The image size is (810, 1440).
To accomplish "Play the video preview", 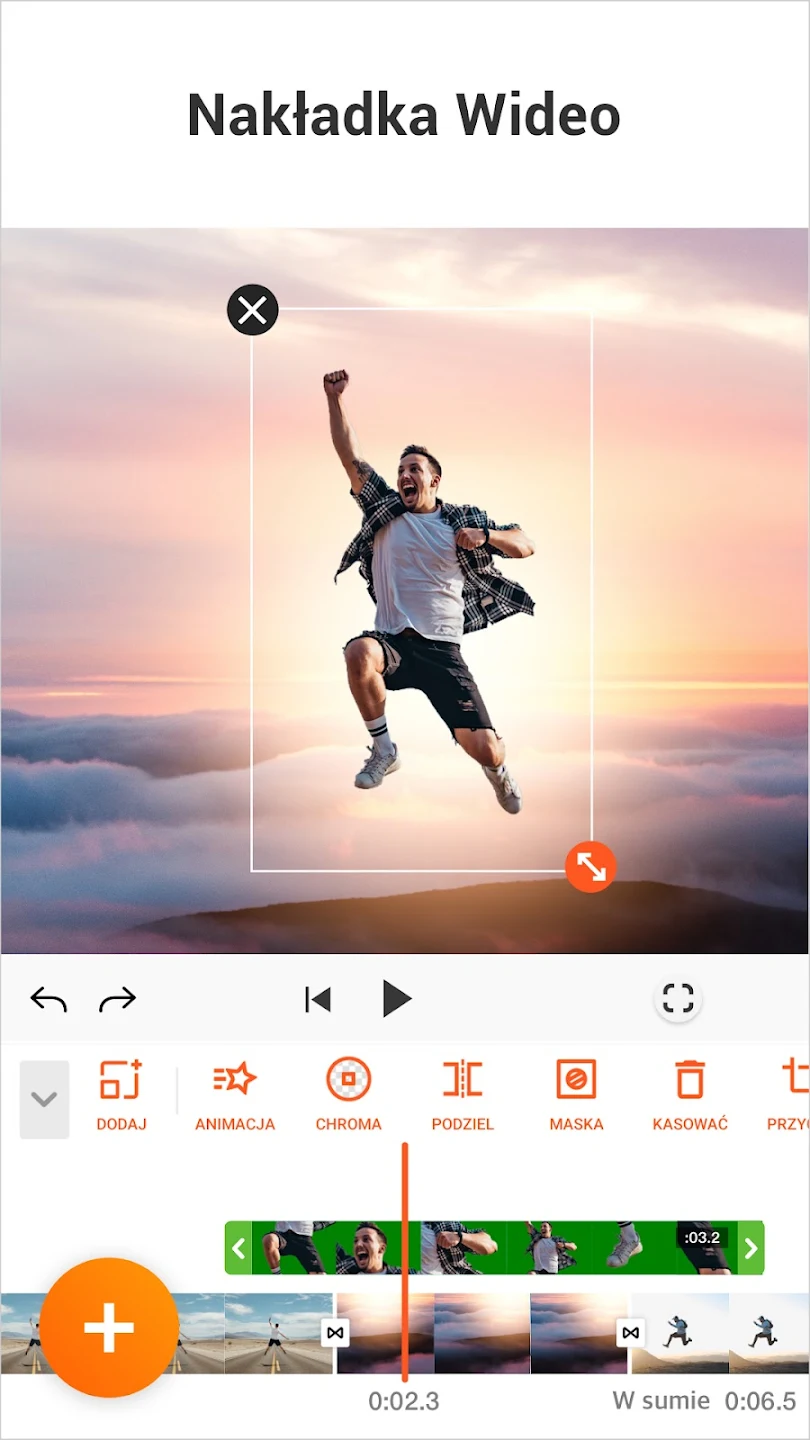I will pos(397,999).
